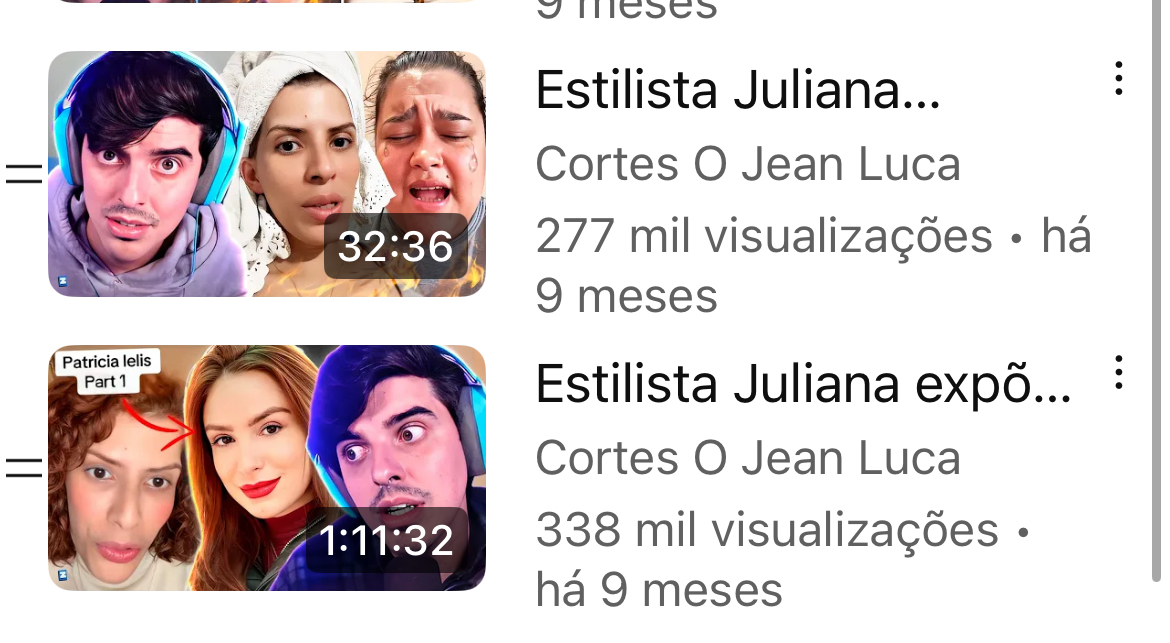
Task: Open the 1:11:32 Patricia Lelis video thumbnail
Action: coord(266,468)
